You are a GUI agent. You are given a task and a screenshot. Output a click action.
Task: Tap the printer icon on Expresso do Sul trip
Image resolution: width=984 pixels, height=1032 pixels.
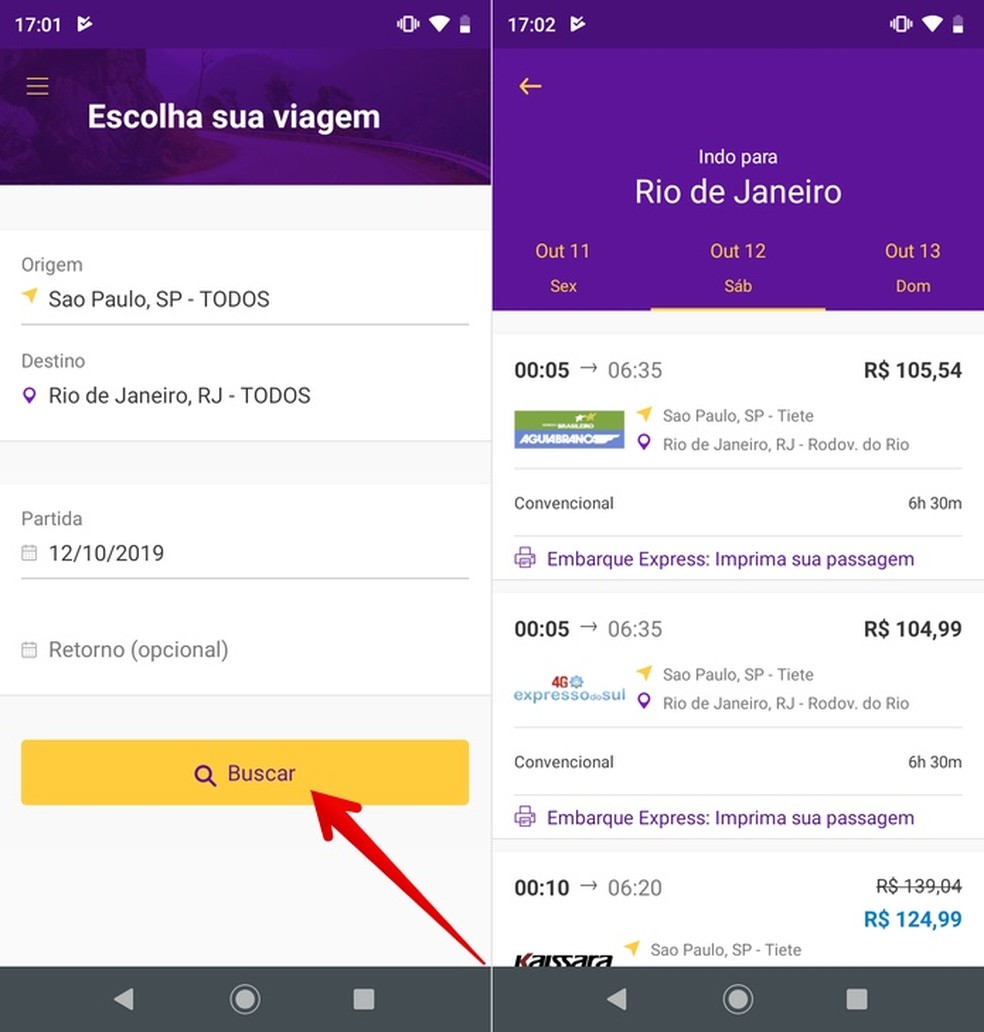click(524, 818)
